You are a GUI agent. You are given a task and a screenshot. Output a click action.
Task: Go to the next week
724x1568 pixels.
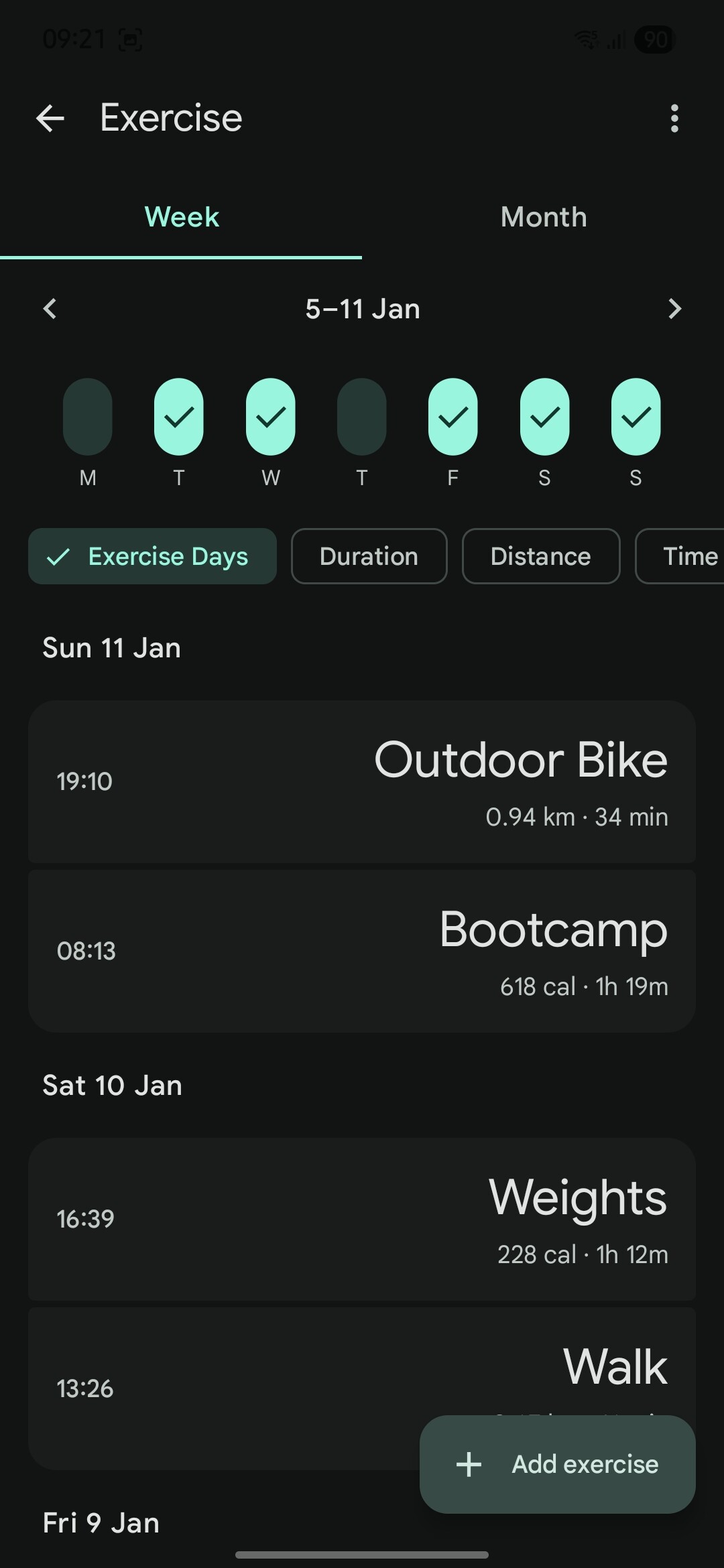pyautogui.click(x=674, y=309)
